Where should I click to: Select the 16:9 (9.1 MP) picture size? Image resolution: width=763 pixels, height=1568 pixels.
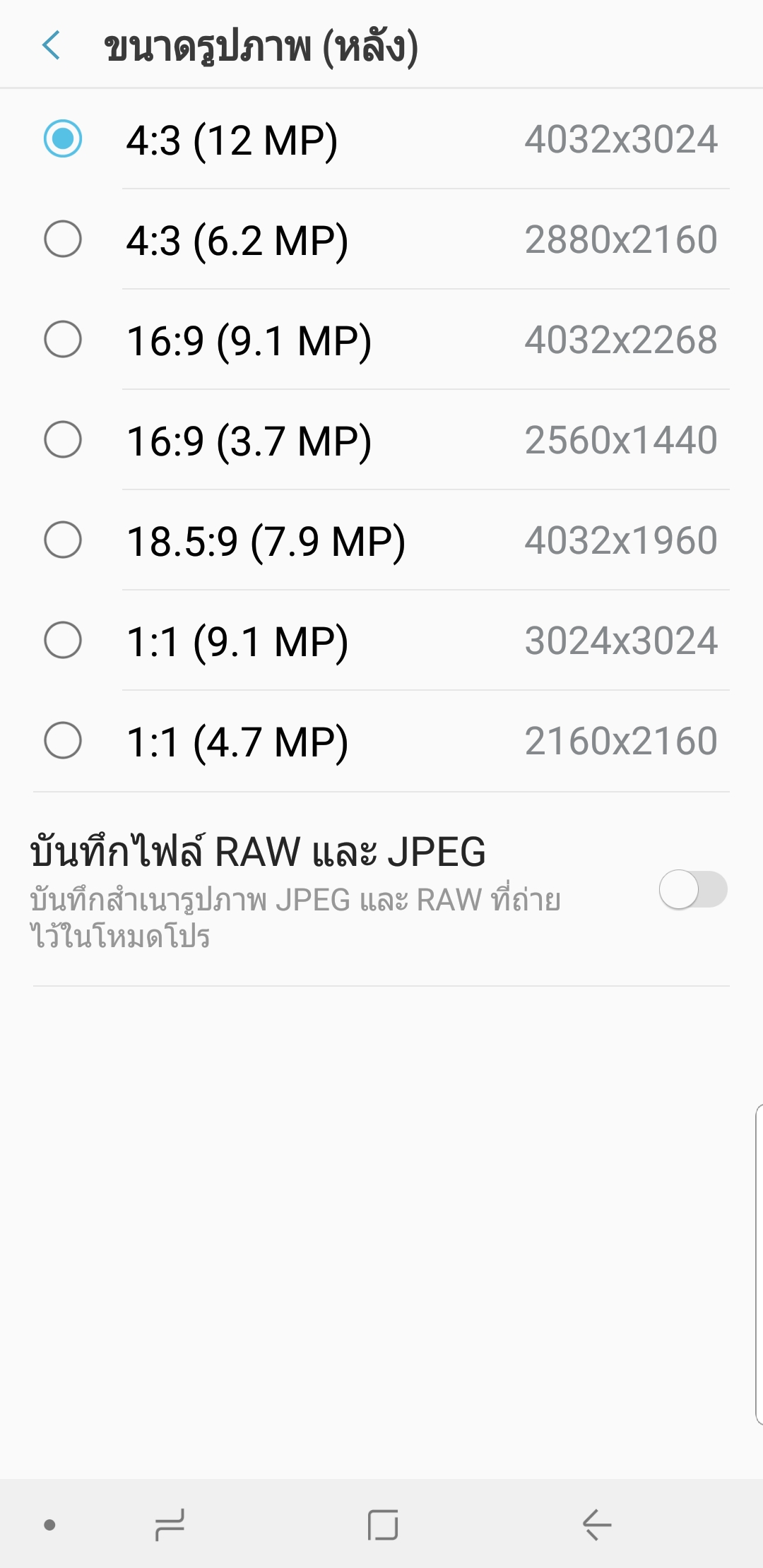63,339
